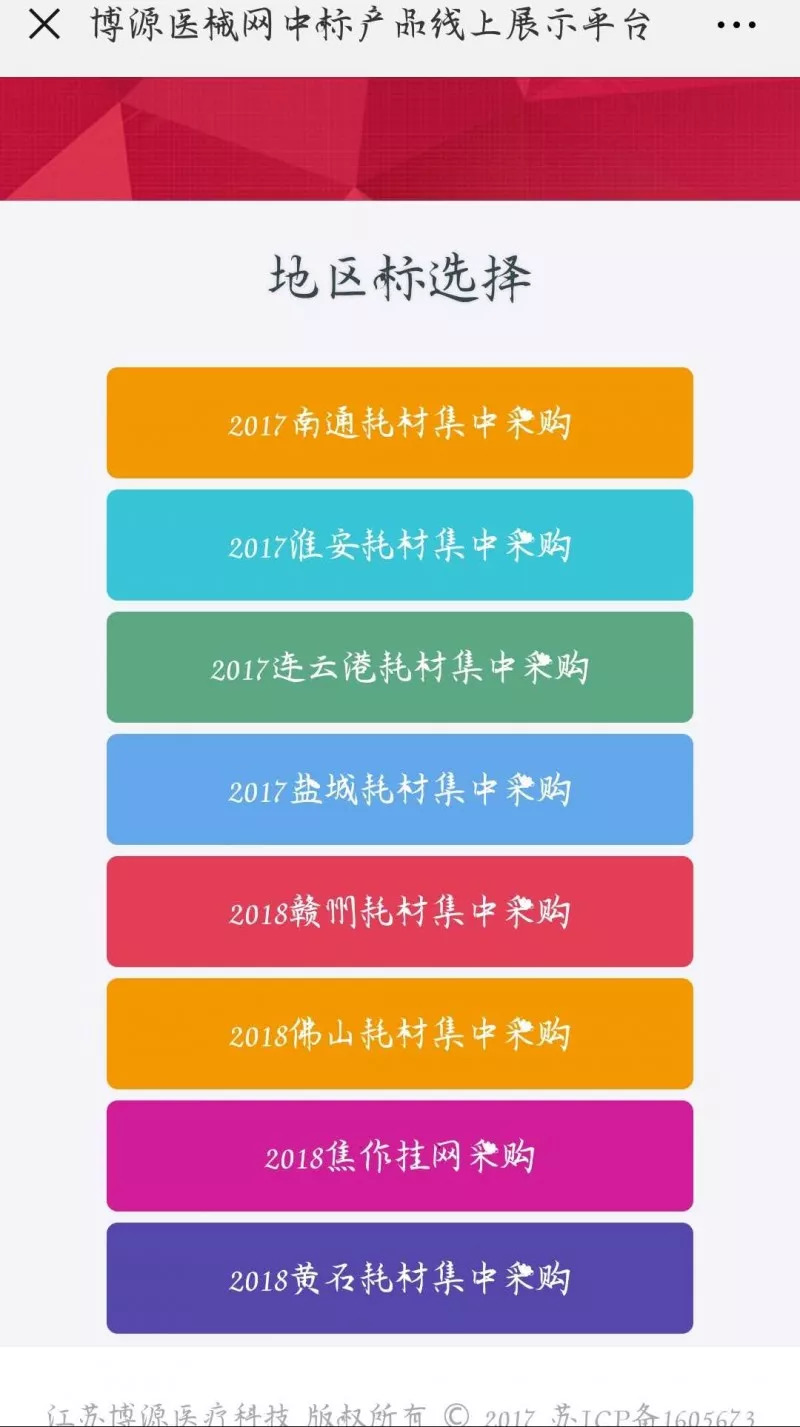Open 2018赣州耗材集中采购
The height and width of the screenshot is (1427, 800).
400,912
